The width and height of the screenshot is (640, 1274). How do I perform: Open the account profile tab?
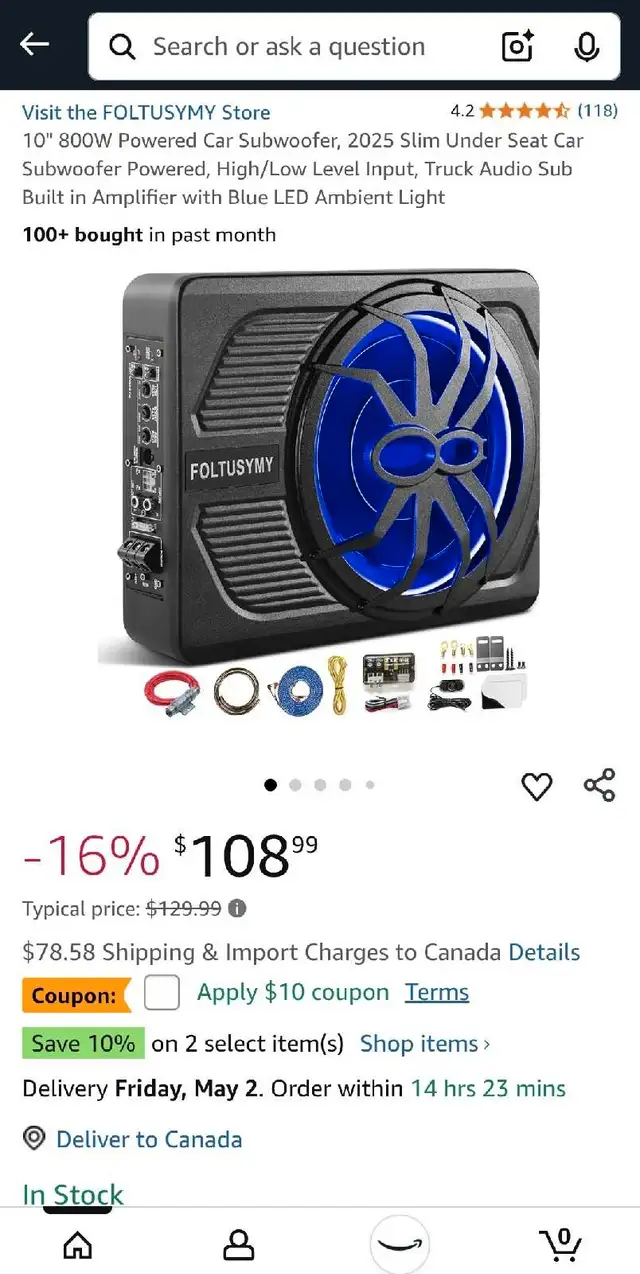238,1244
